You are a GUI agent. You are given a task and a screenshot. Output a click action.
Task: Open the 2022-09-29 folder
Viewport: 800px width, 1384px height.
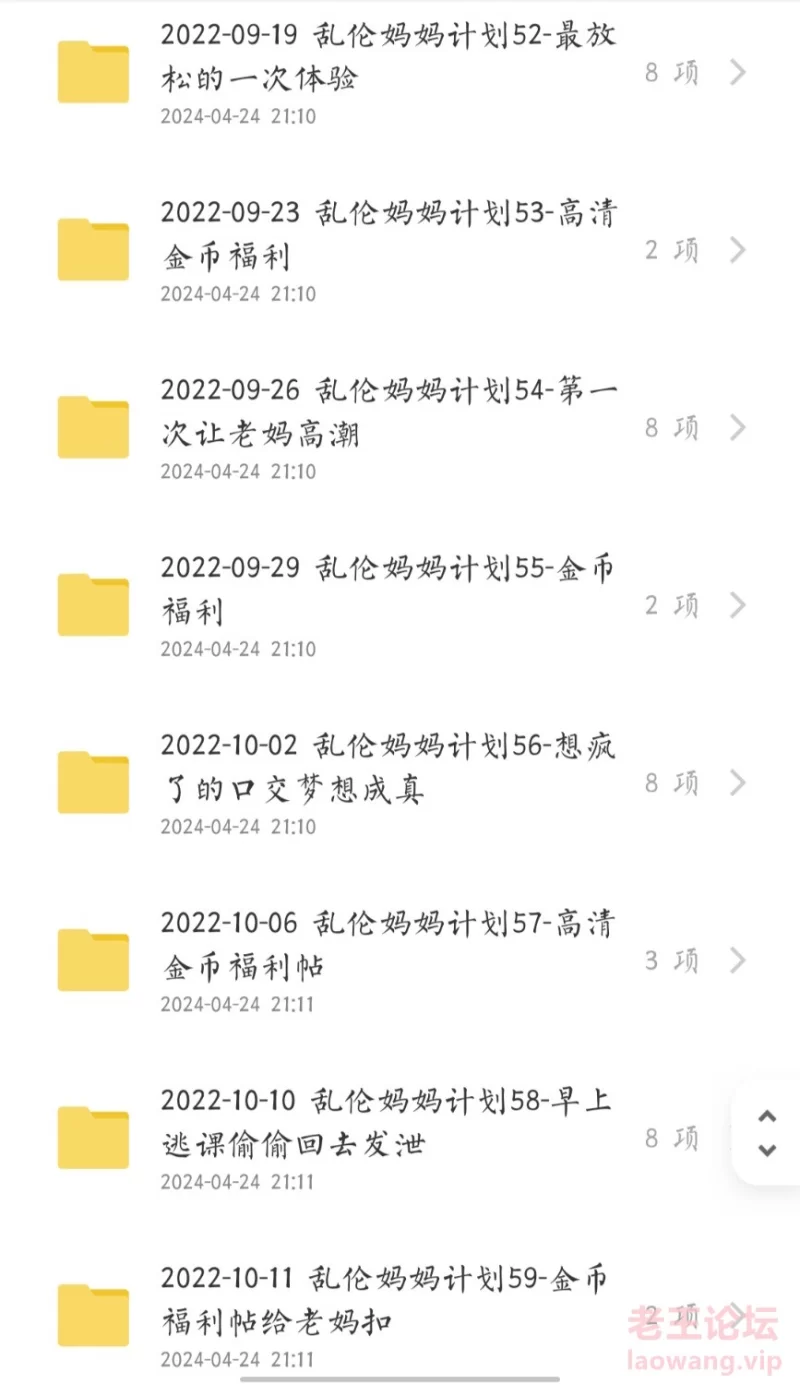click(x=400, y=605)
